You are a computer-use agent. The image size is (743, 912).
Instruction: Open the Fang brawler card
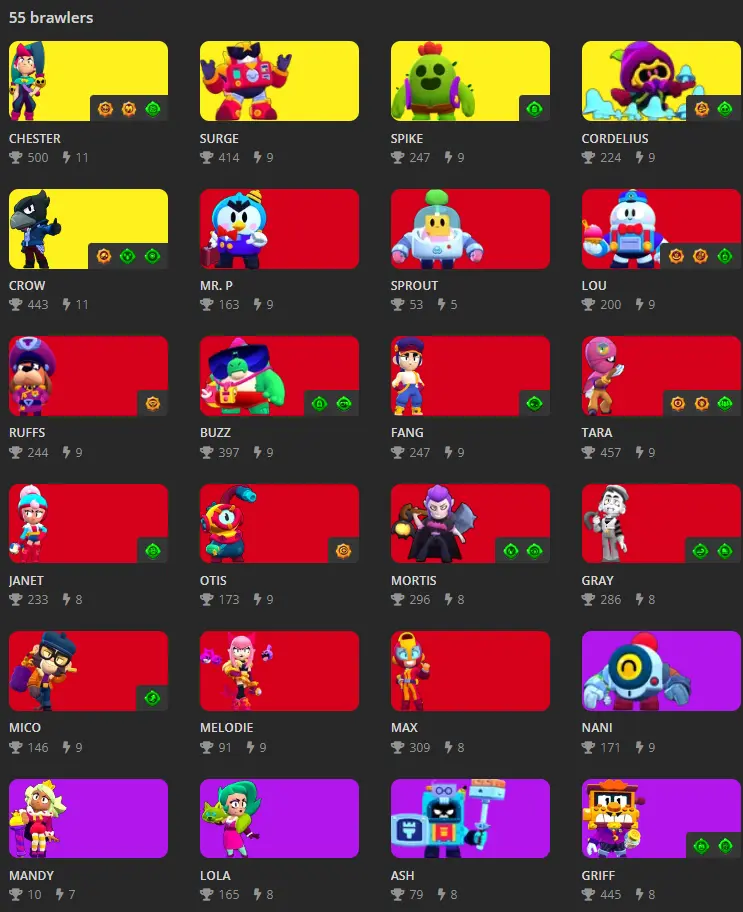coord(470,376)
